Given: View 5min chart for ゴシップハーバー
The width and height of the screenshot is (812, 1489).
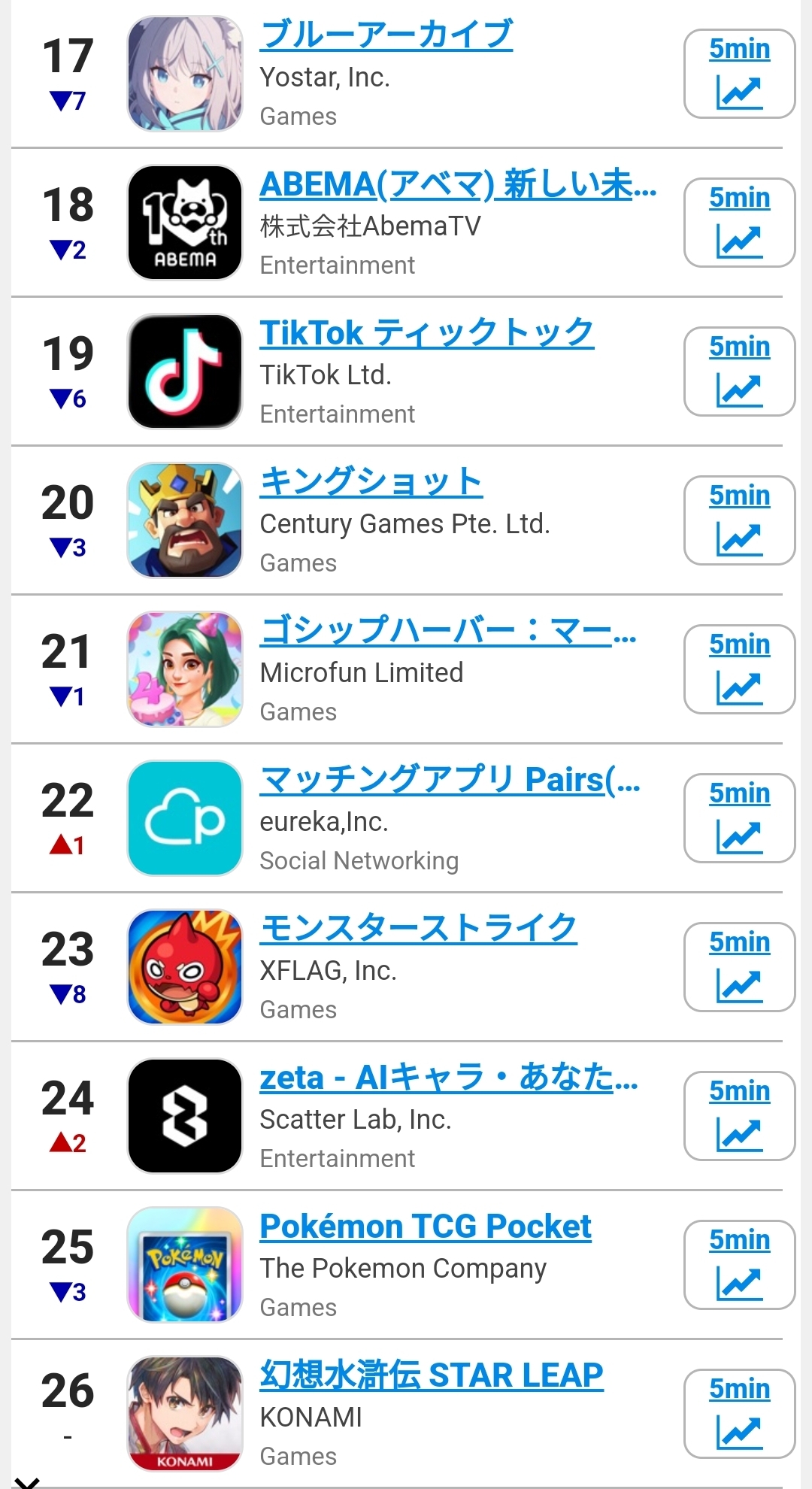Looking at the screenshot, I should [x=739, y=669].
